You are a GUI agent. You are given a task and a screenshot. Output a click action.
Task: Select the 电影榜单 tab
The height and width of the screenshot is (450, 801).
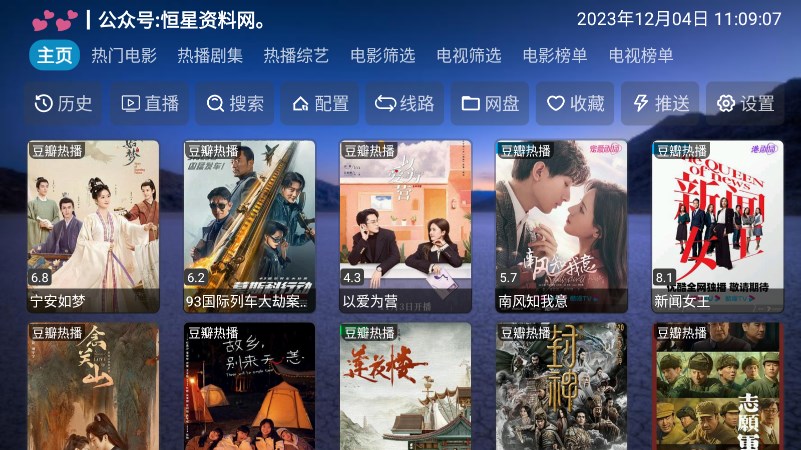(555, 56)
